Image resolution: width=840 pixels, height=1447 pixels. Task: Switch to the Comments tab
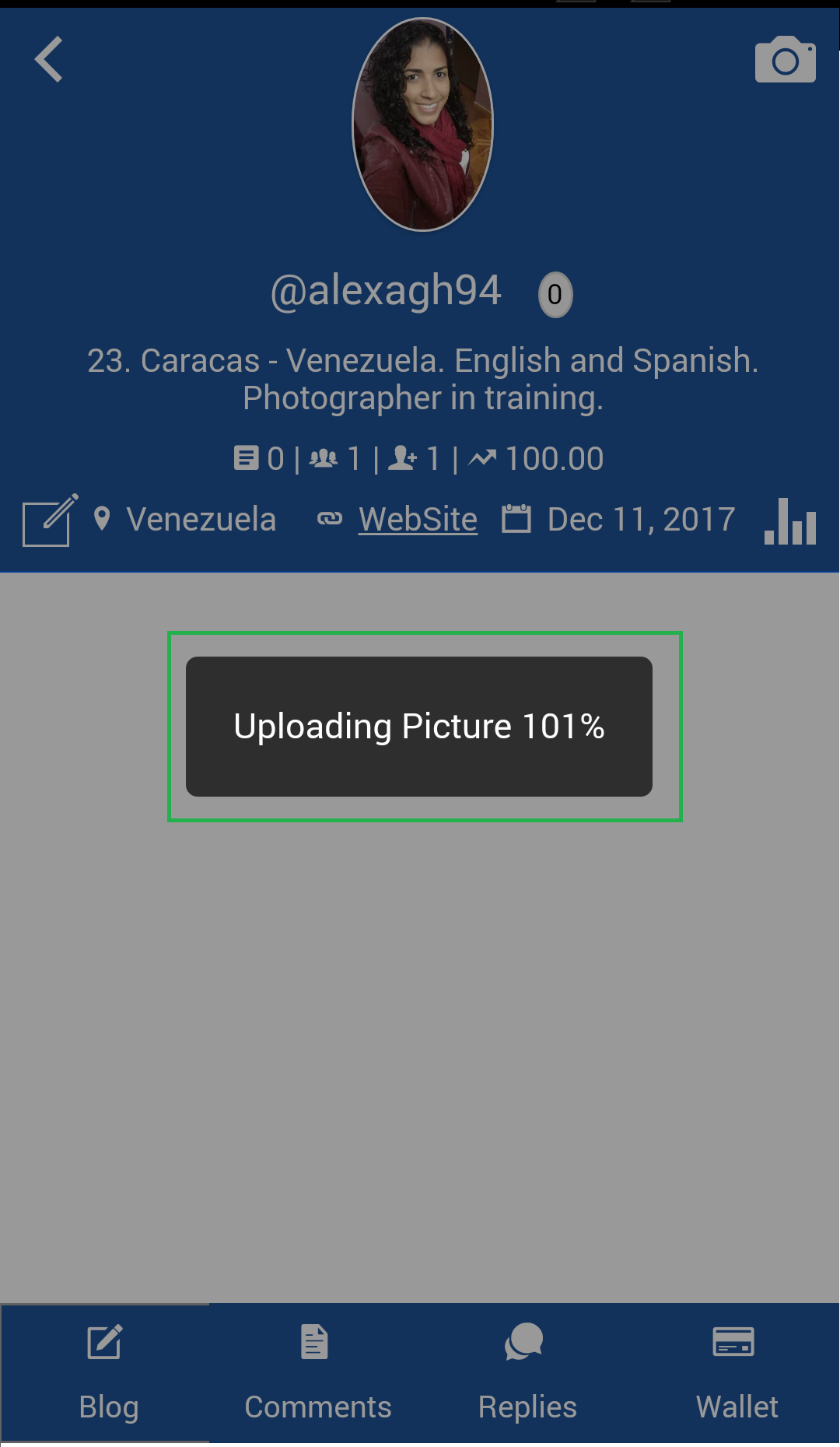tap(317, 1373)
